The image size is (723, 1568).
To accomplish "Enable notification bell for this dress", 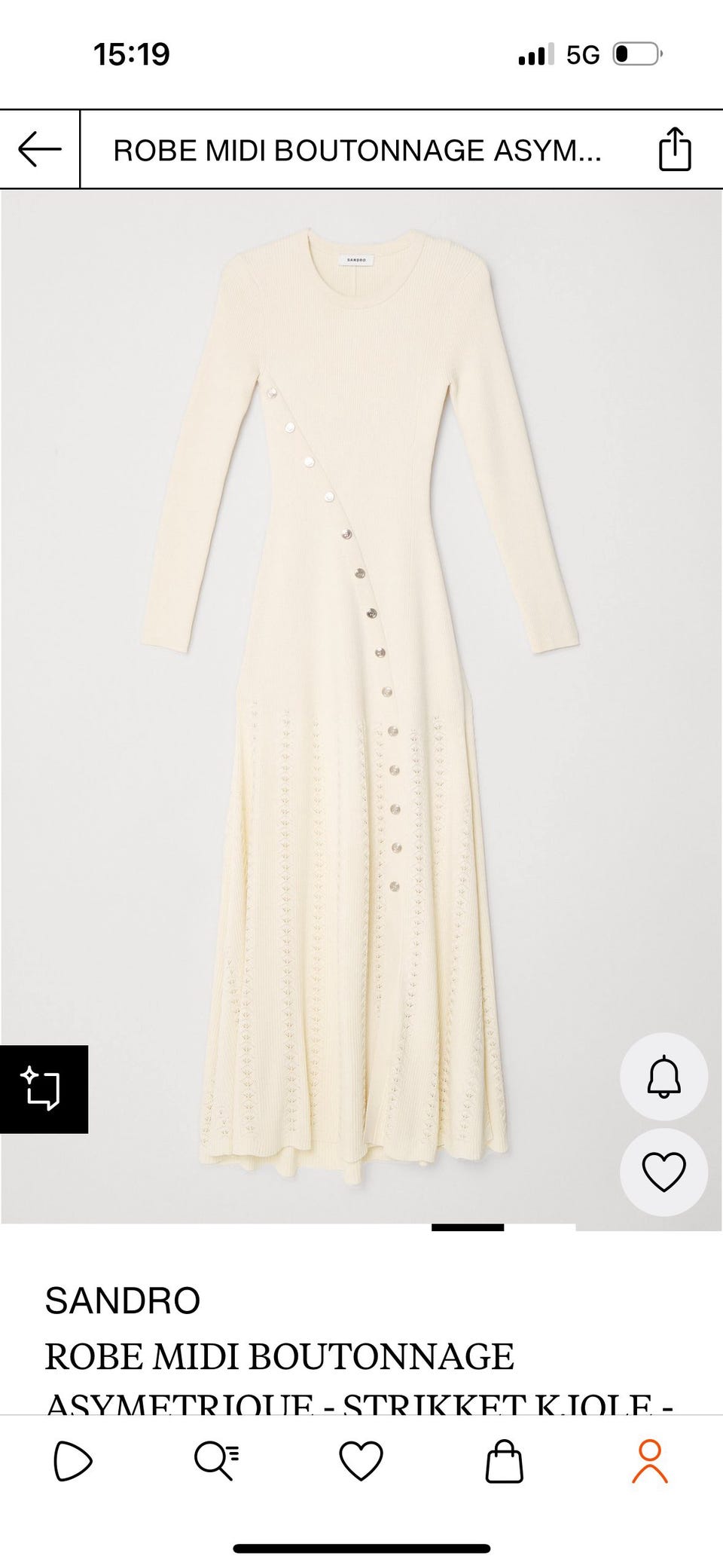I will click(x=664, y=1077).
